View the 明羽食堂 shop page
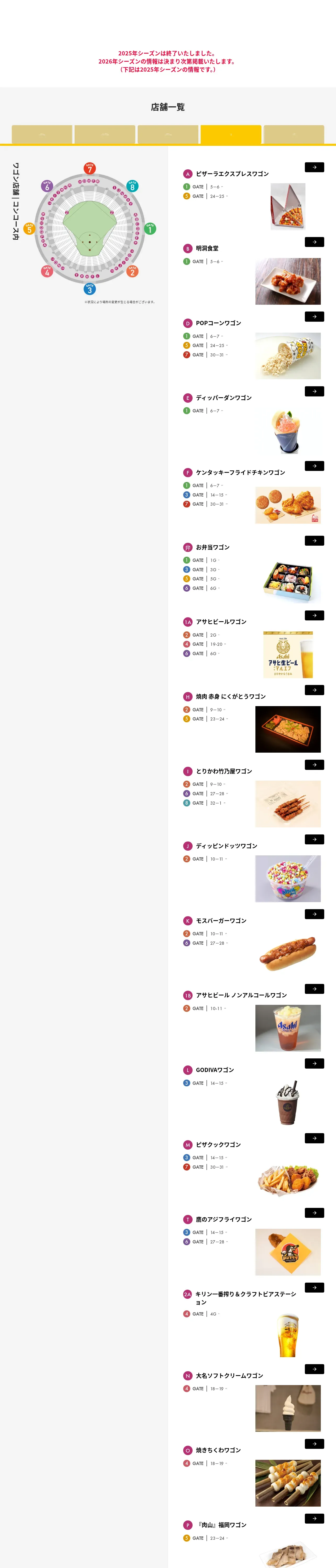 (314, 242)
